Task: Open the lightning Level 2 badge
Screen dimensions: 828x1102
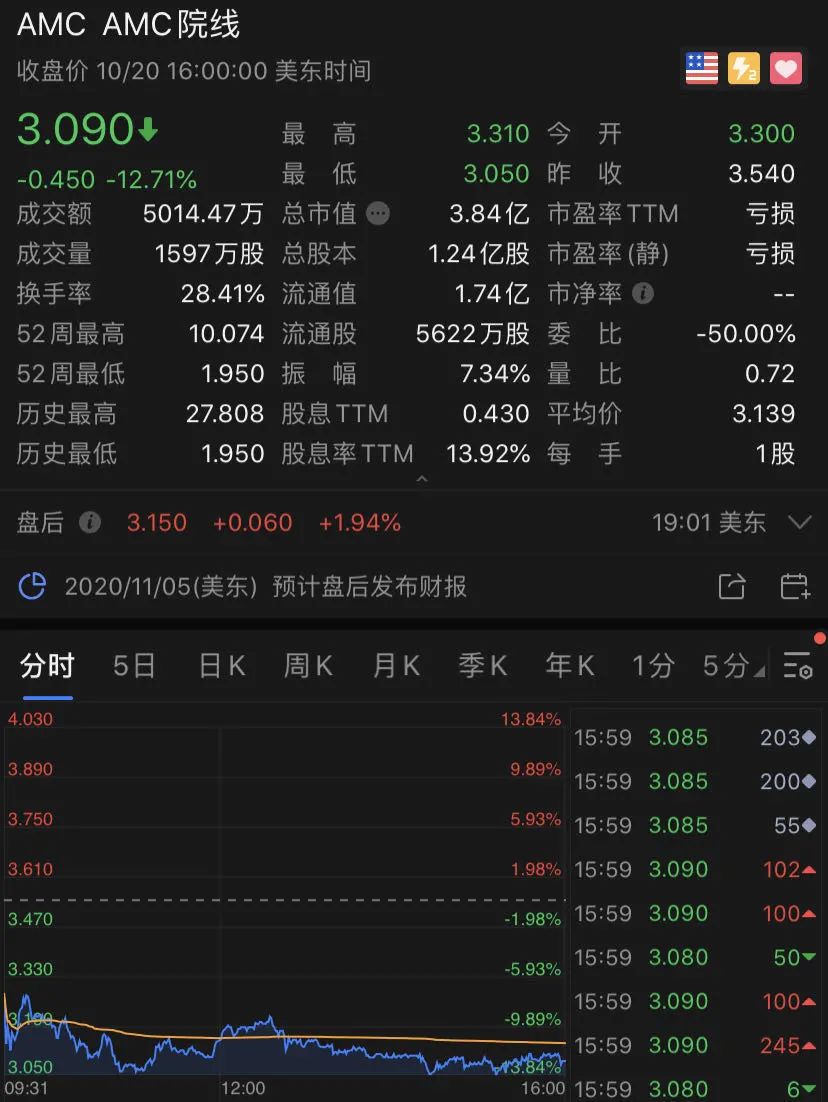Action: (x=743, y=68)
